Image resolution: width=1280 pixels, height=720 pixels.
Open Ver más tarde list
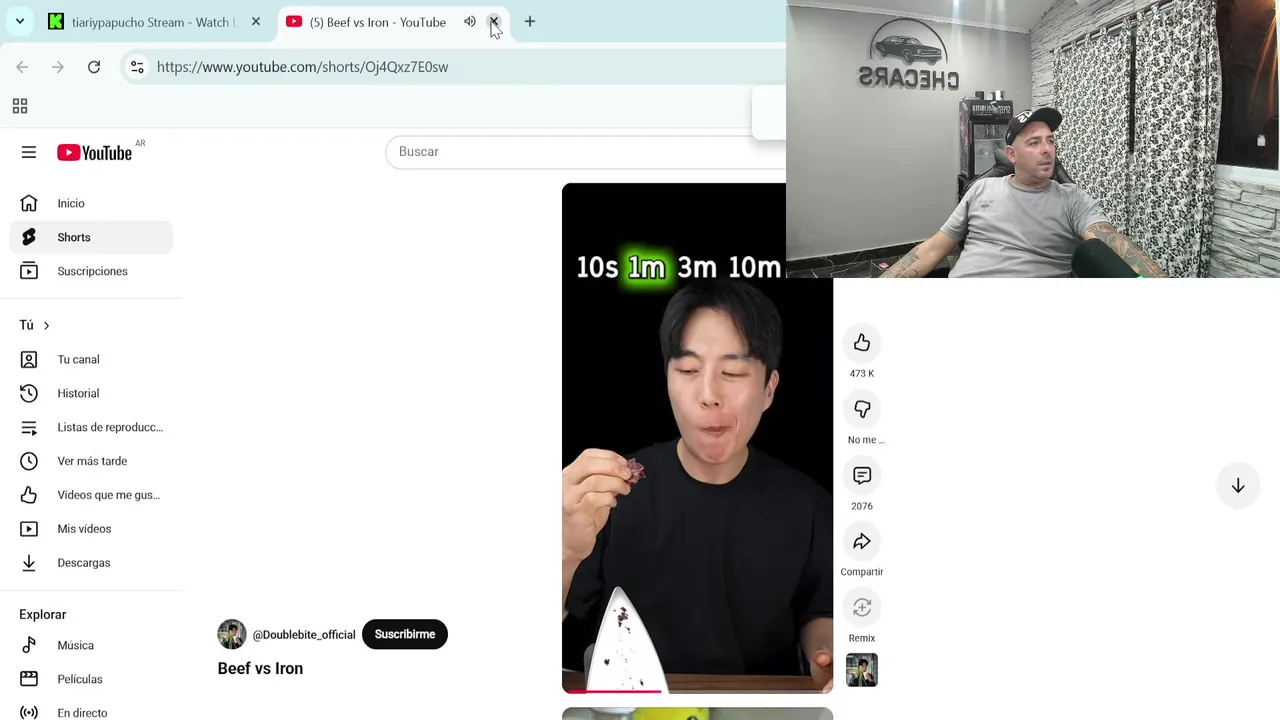click(x=92, y=461)
